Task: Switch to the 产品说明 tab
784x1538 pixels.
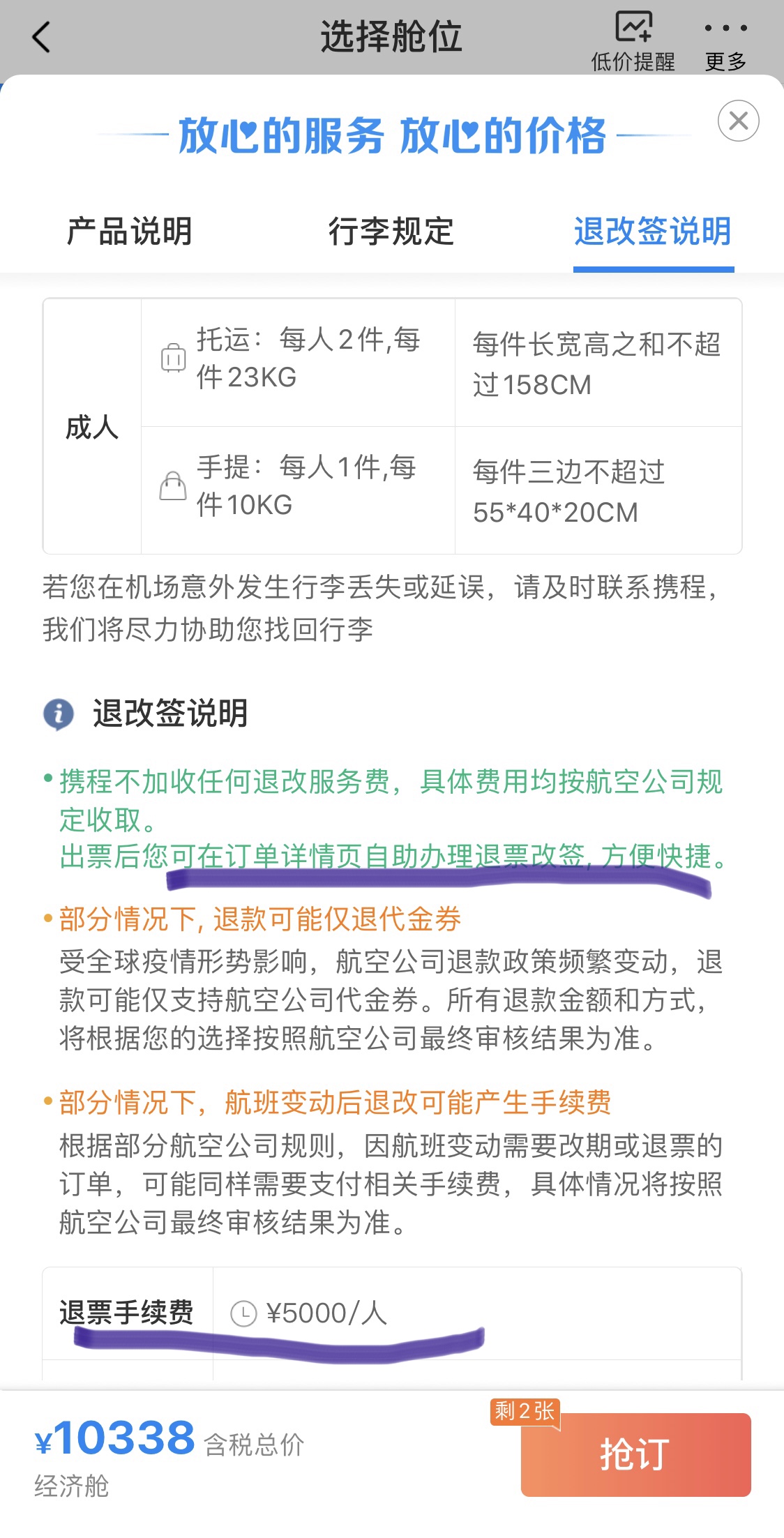Action: [x=130, y=232]
